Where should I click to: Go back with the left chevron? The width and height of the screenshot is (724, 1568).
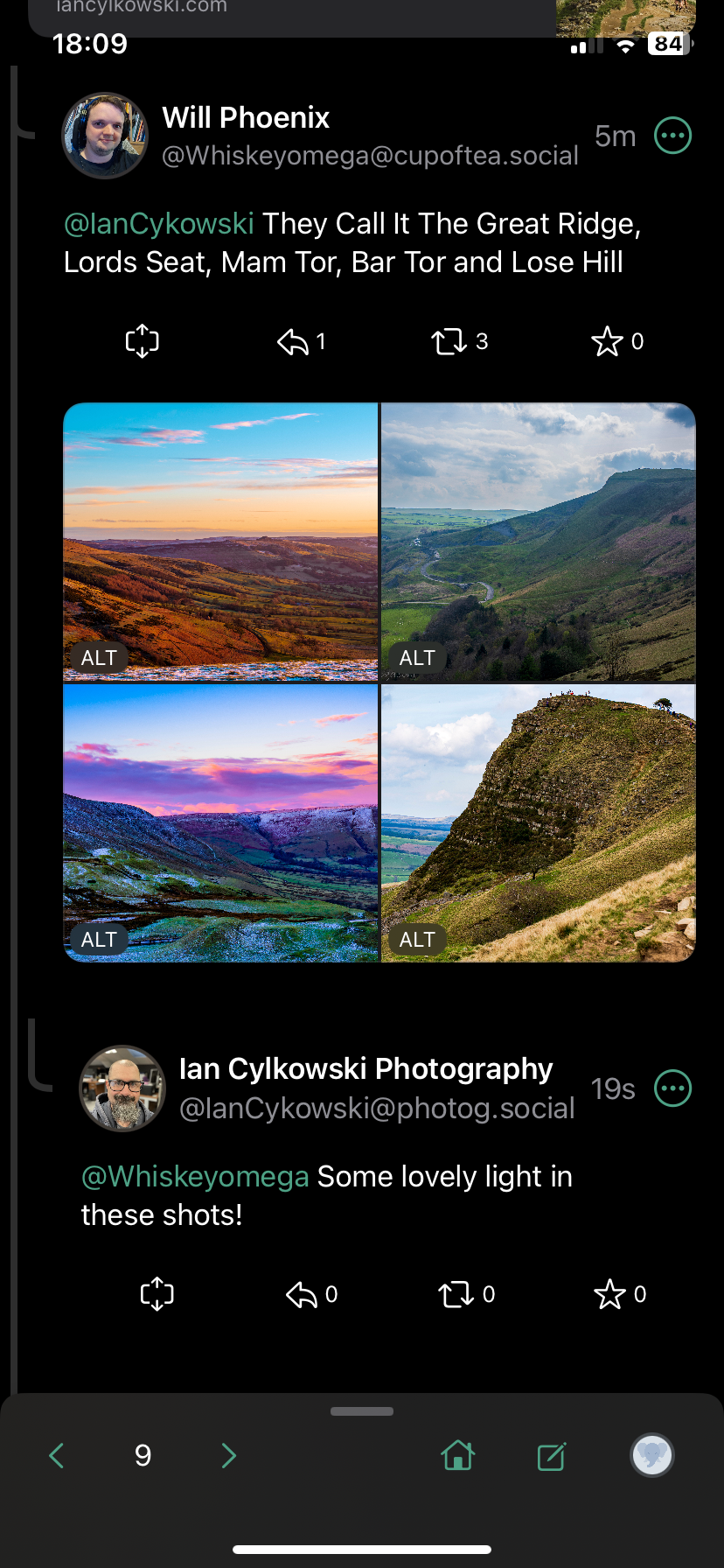[57, 1455]
